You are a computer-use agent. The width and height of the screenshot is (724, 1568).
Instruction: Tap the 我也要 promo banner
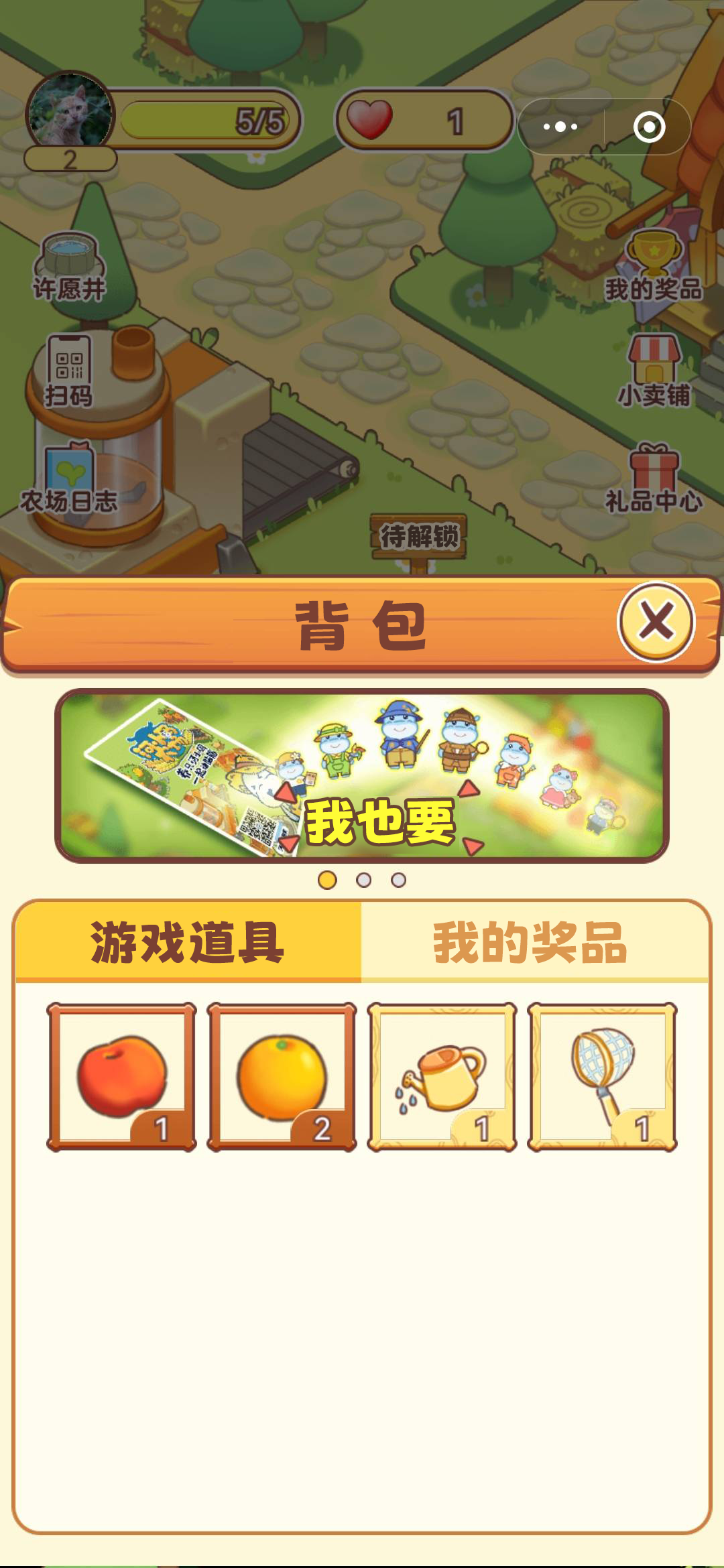click(x=362, y=776)
